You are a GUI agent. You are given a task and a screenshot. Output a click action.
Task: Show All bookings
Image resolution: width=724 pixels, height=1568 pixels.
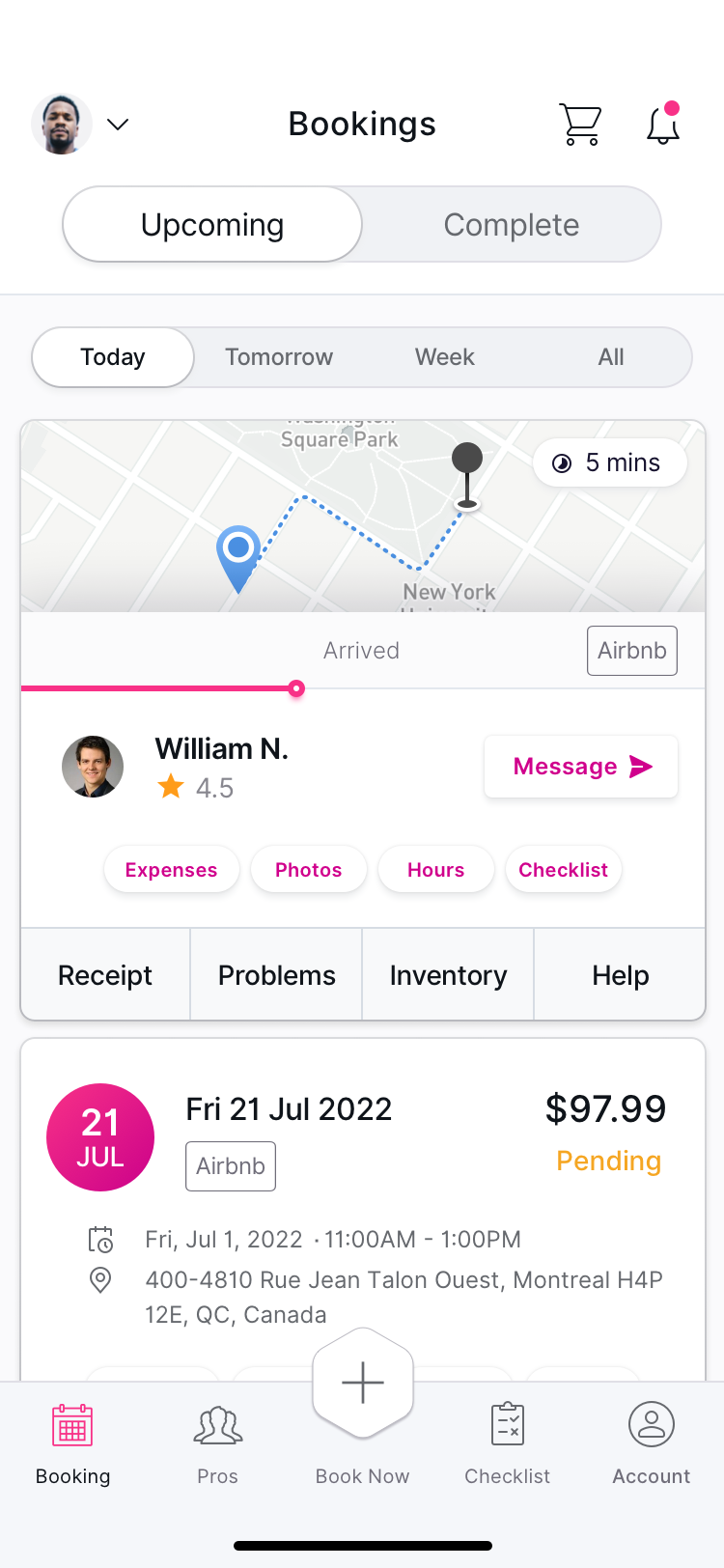[610, 357]
